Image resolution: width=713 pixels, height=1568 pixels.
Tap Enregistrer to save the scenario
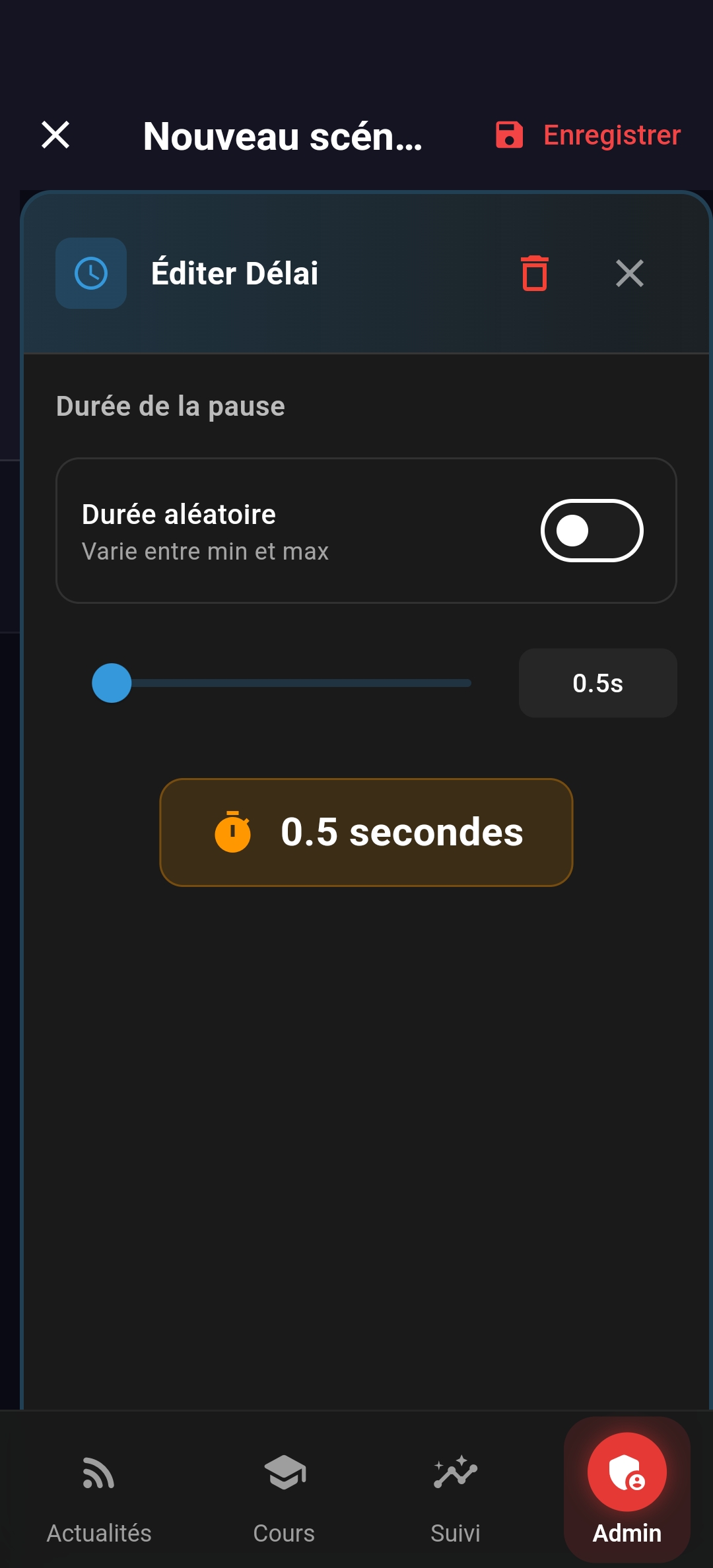click(589, 135)
